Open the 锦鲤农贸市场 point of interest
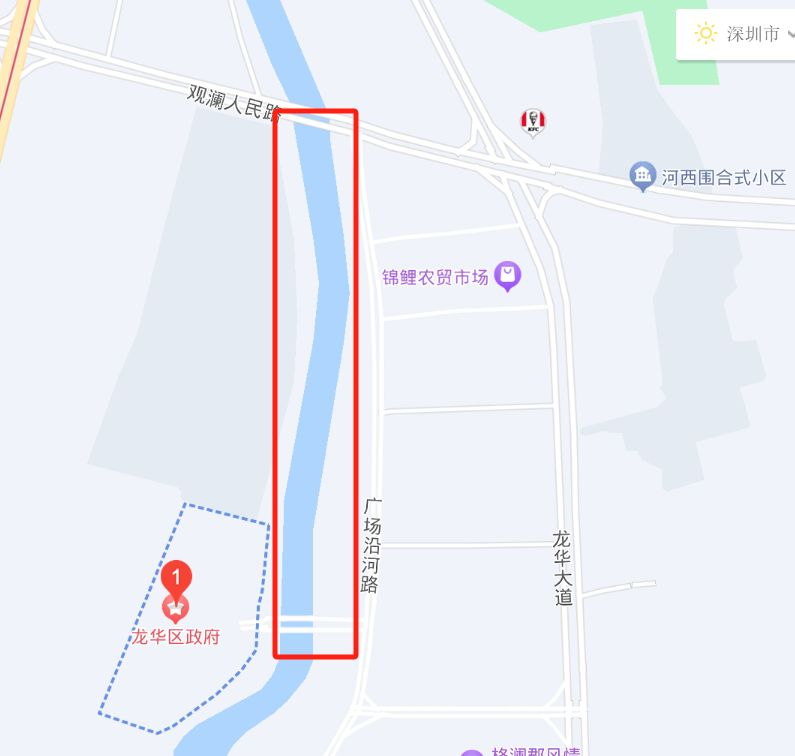The width and height of the screenshot is (795, 756). (508, 275)
